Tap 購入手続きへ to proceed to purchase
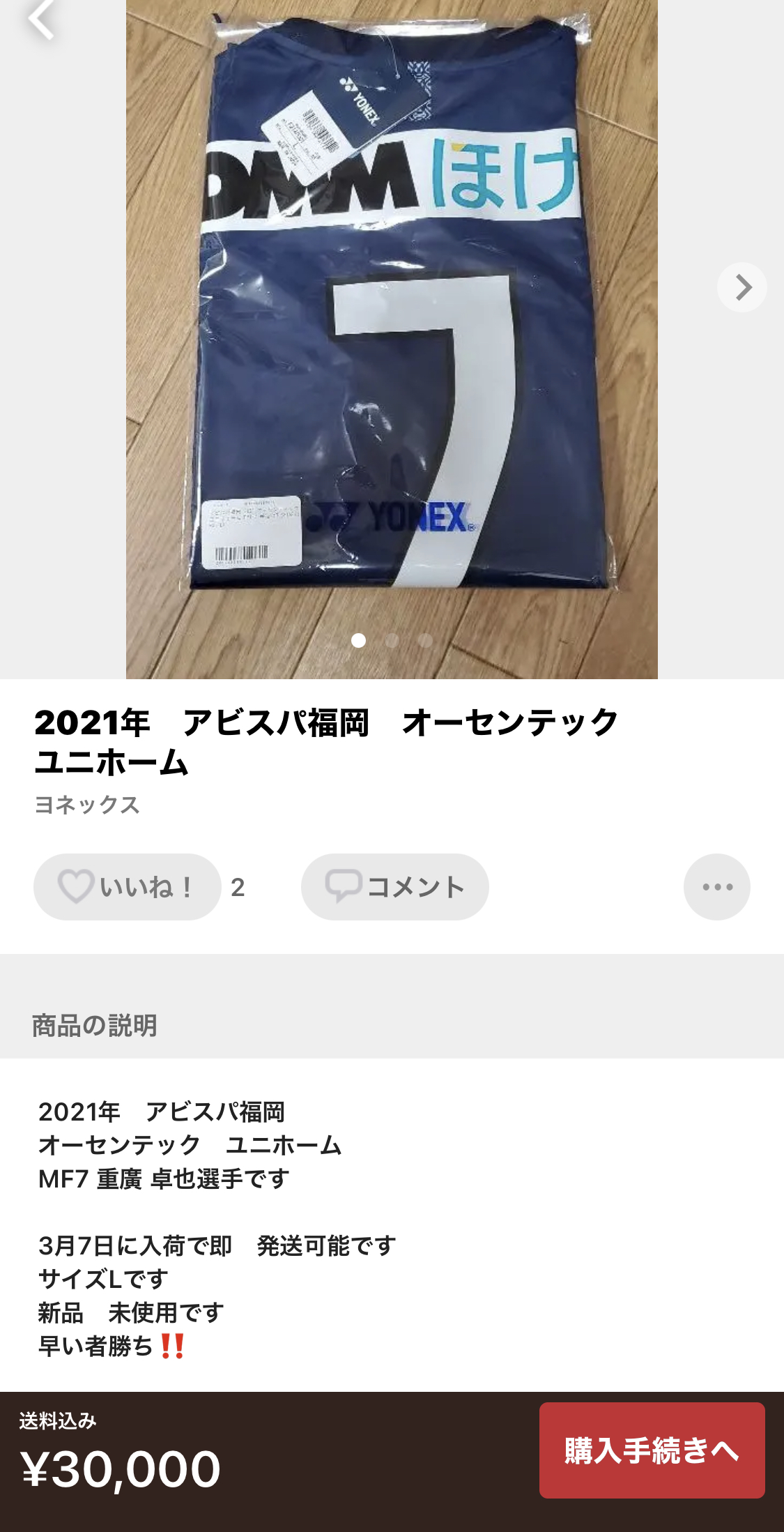Image resolution: width=784 pixels, height=1532 pixels. pyautogui.click(x=652, y=1450)
